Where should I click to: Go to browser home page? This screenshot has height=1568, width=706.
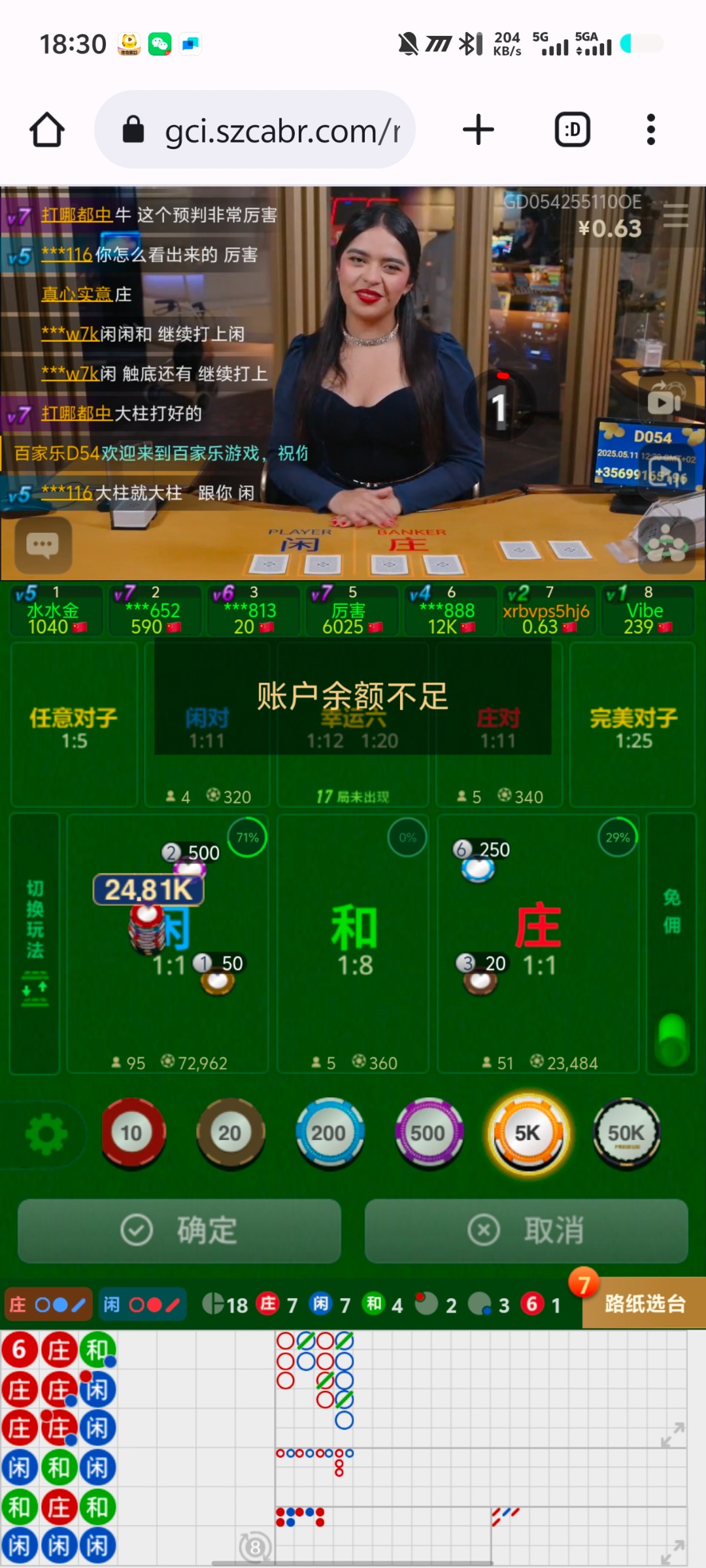[x=47, y=129]
